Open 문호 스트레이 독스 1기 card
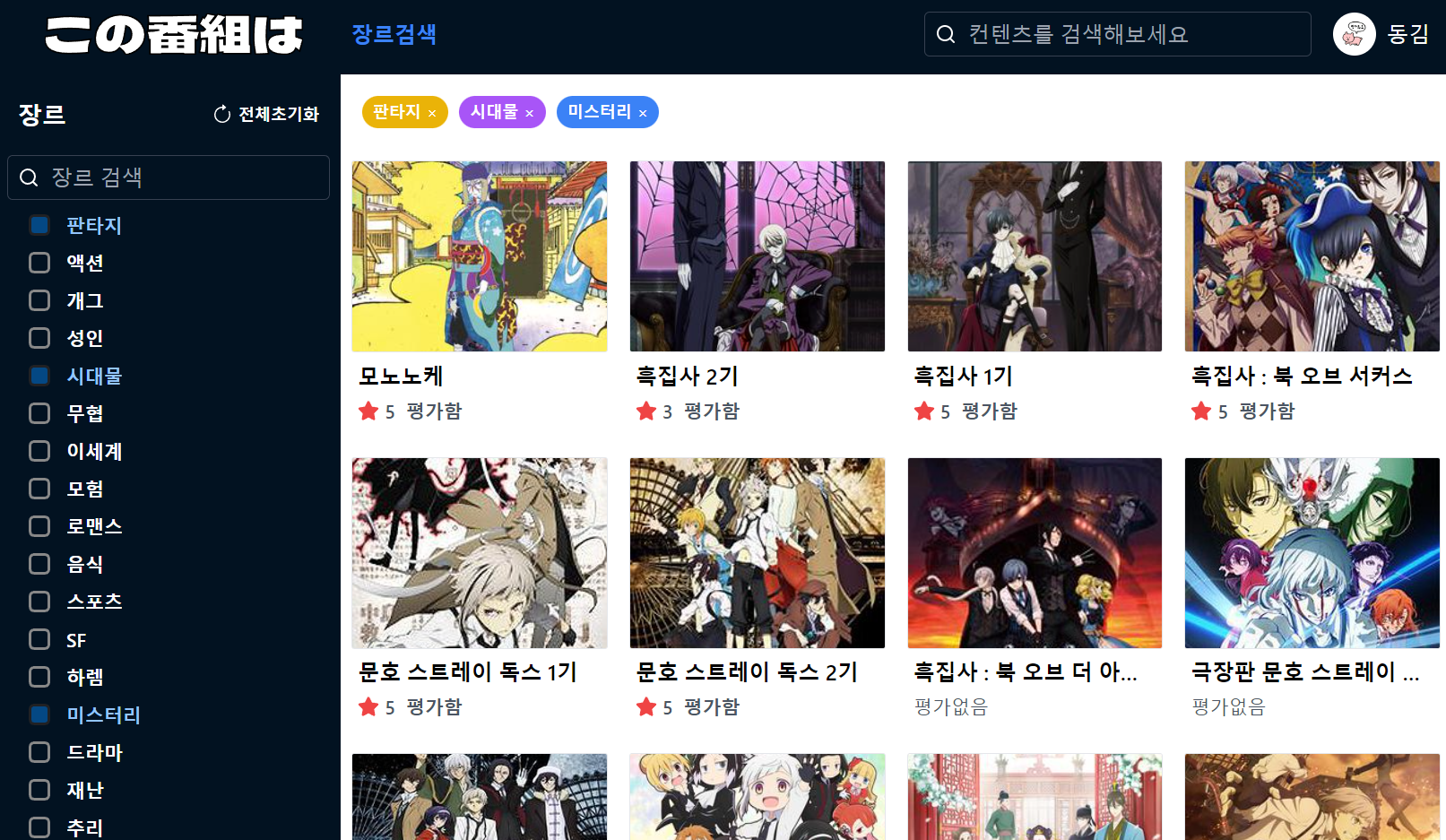The width and height of the screenshot is (1446, 840). click(x=479, y=553)
